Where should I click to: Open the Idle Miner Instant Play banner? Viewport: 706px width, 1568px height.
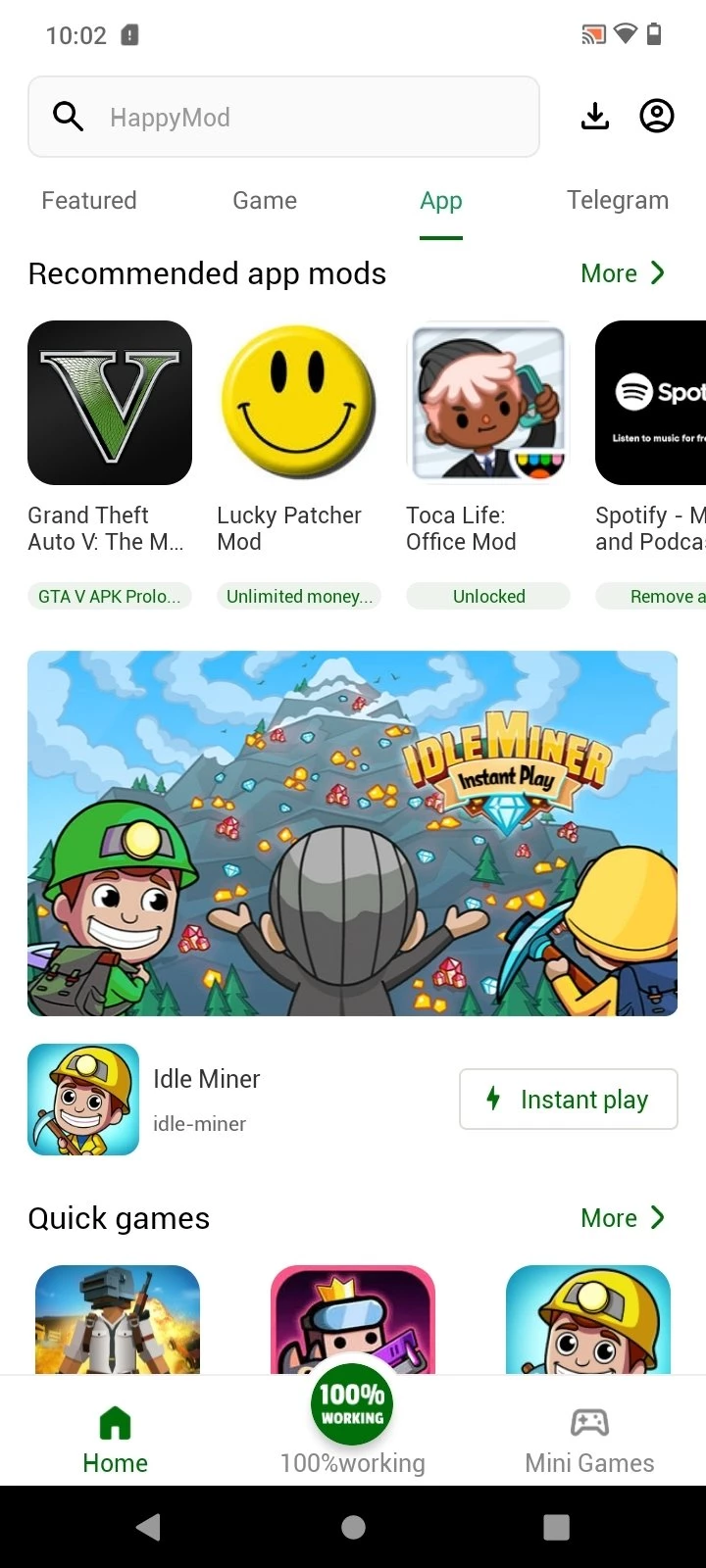coord(352,833)
